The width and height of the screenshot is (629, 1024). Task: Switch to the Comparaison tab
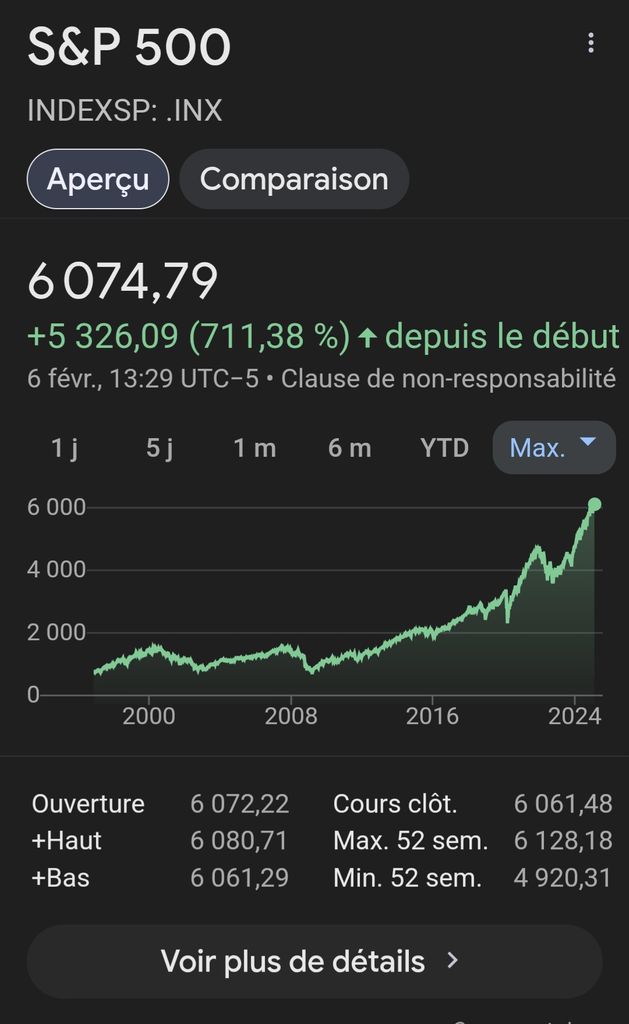294,179
